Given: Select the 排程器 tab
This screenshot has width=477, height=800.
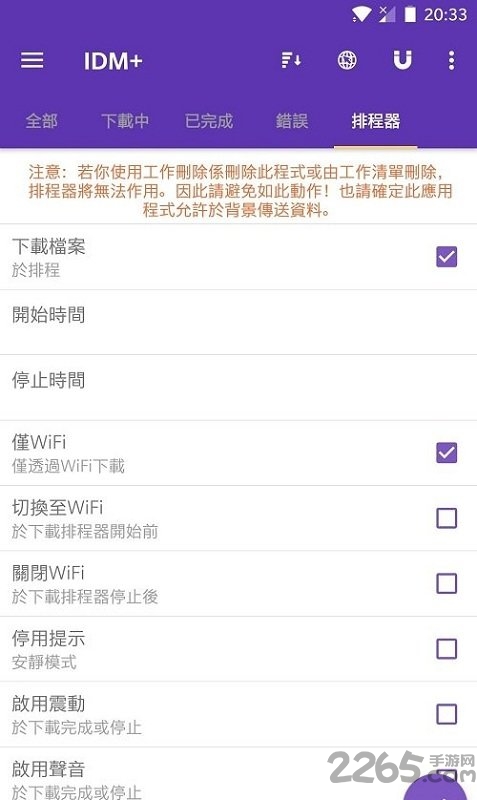Looking at the screenshot, I should click(x=375, y=121).
